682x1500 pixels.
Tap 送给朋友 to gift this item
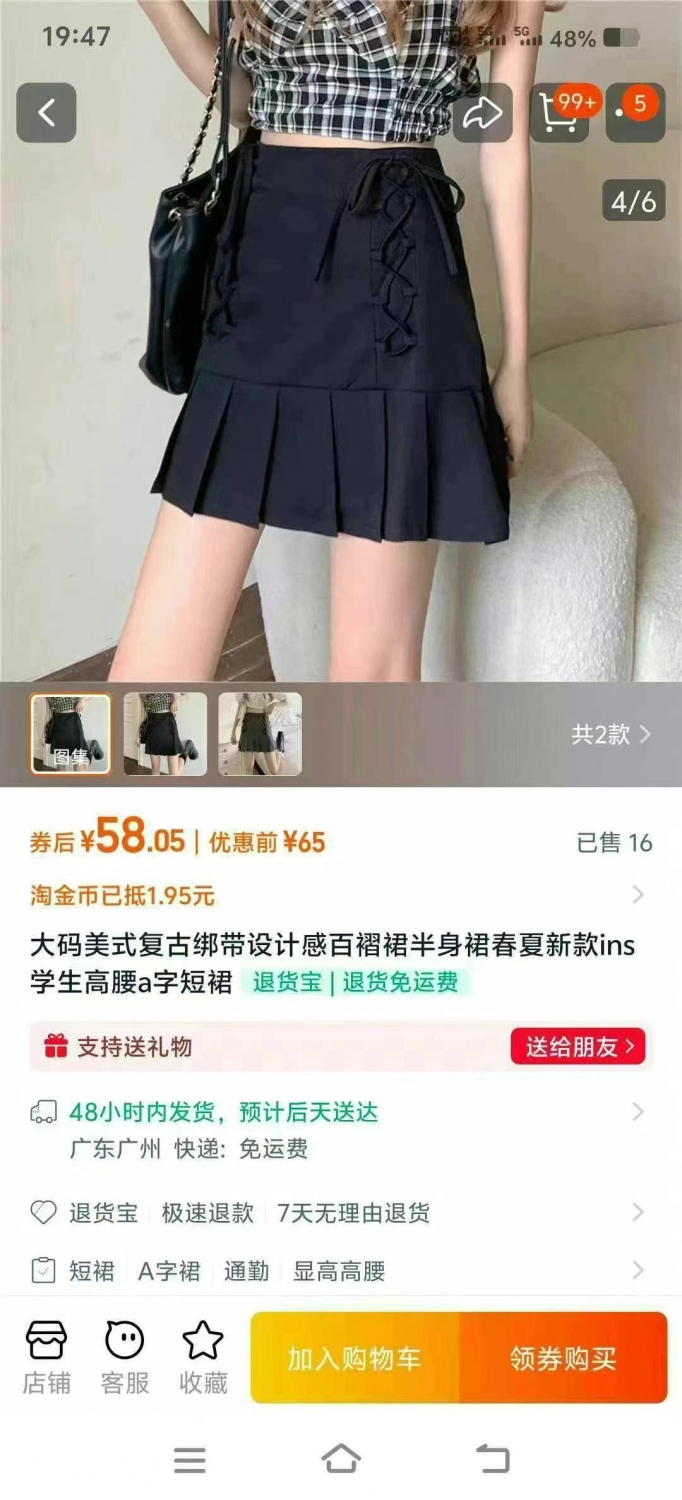[579, 1047]
